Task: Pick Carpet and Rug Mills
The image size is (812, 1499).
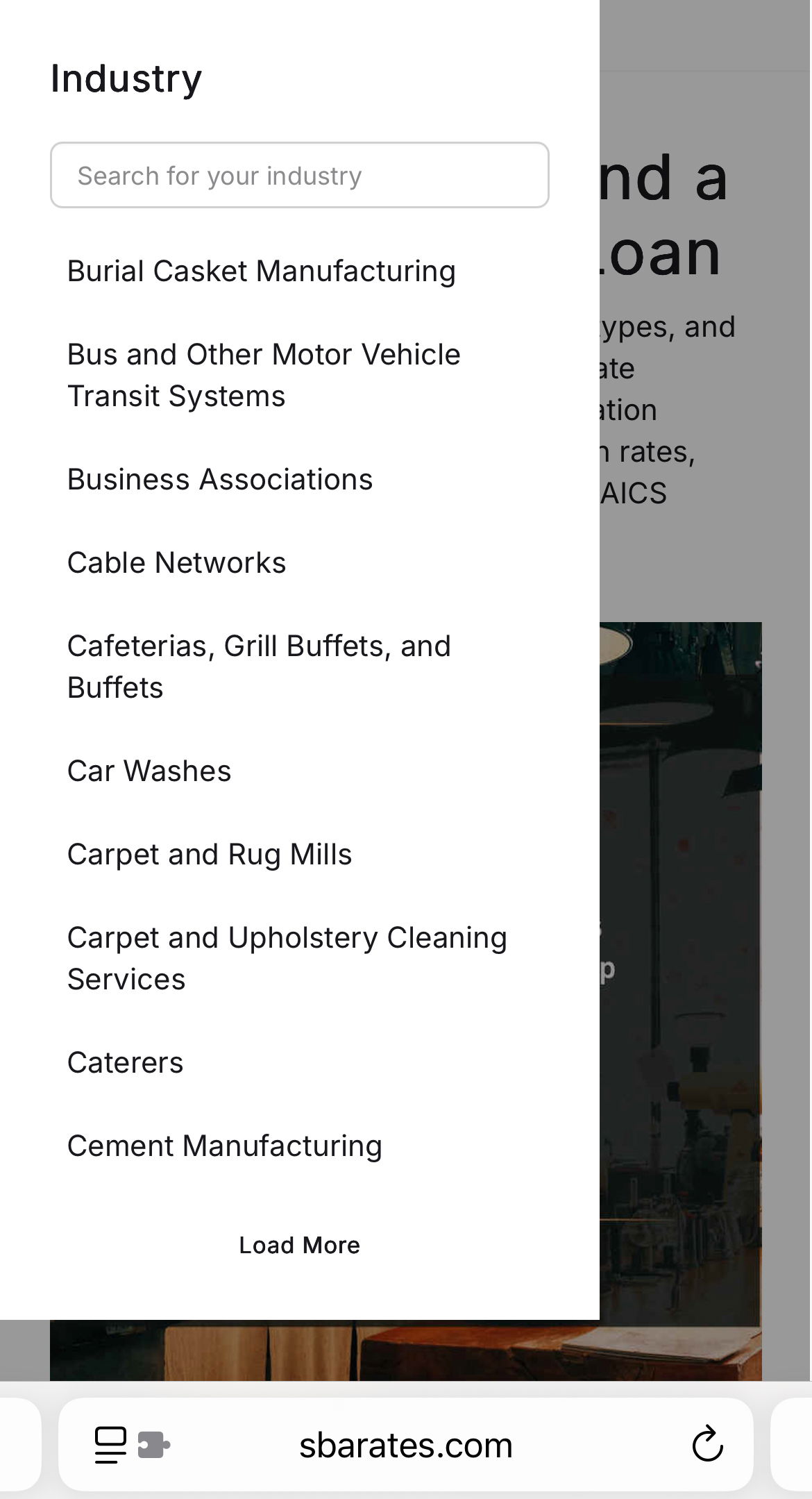Action: click(210, 855)
